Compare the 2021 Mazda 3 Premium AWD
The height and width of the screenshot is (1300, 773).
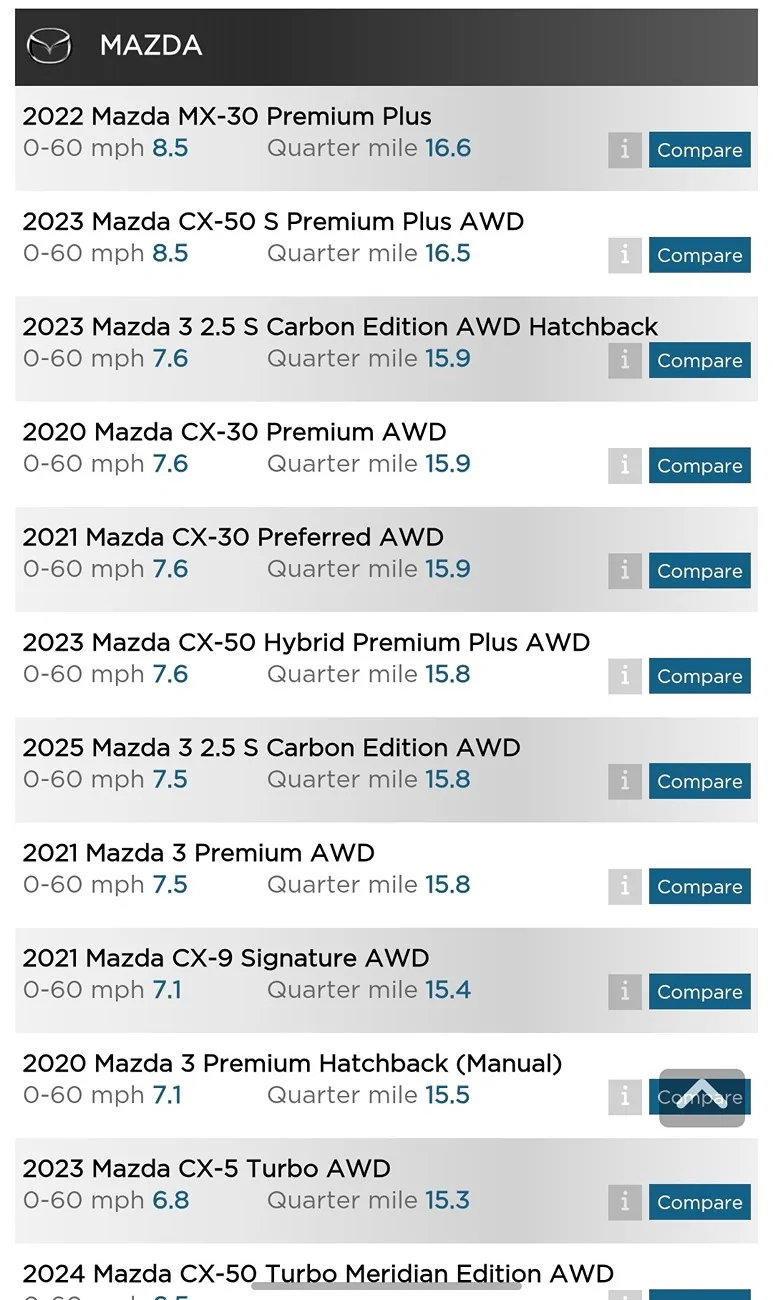pos(699,886)
